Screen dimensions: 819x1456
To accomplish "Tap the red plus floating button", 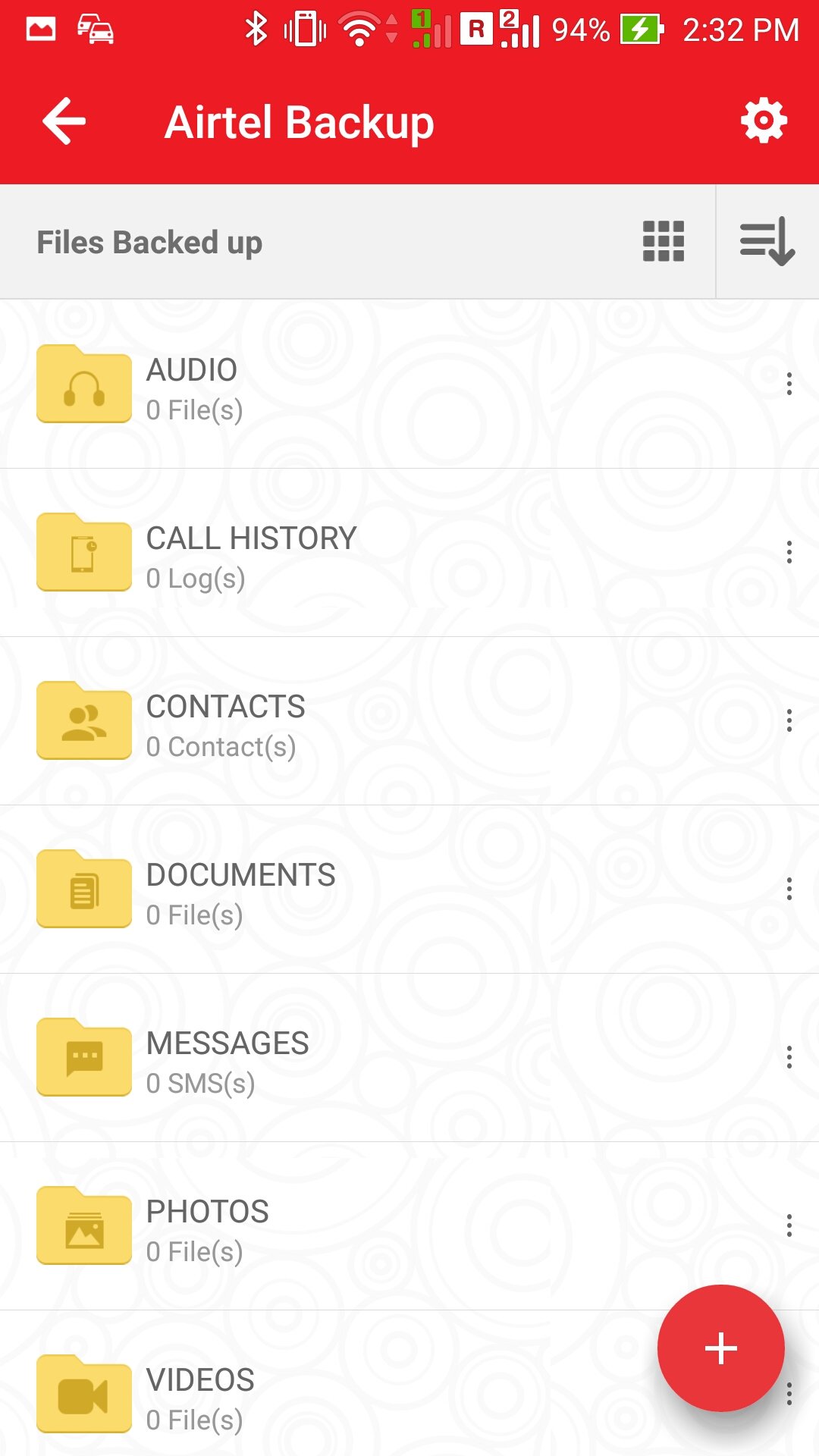I will (720, 1348).
